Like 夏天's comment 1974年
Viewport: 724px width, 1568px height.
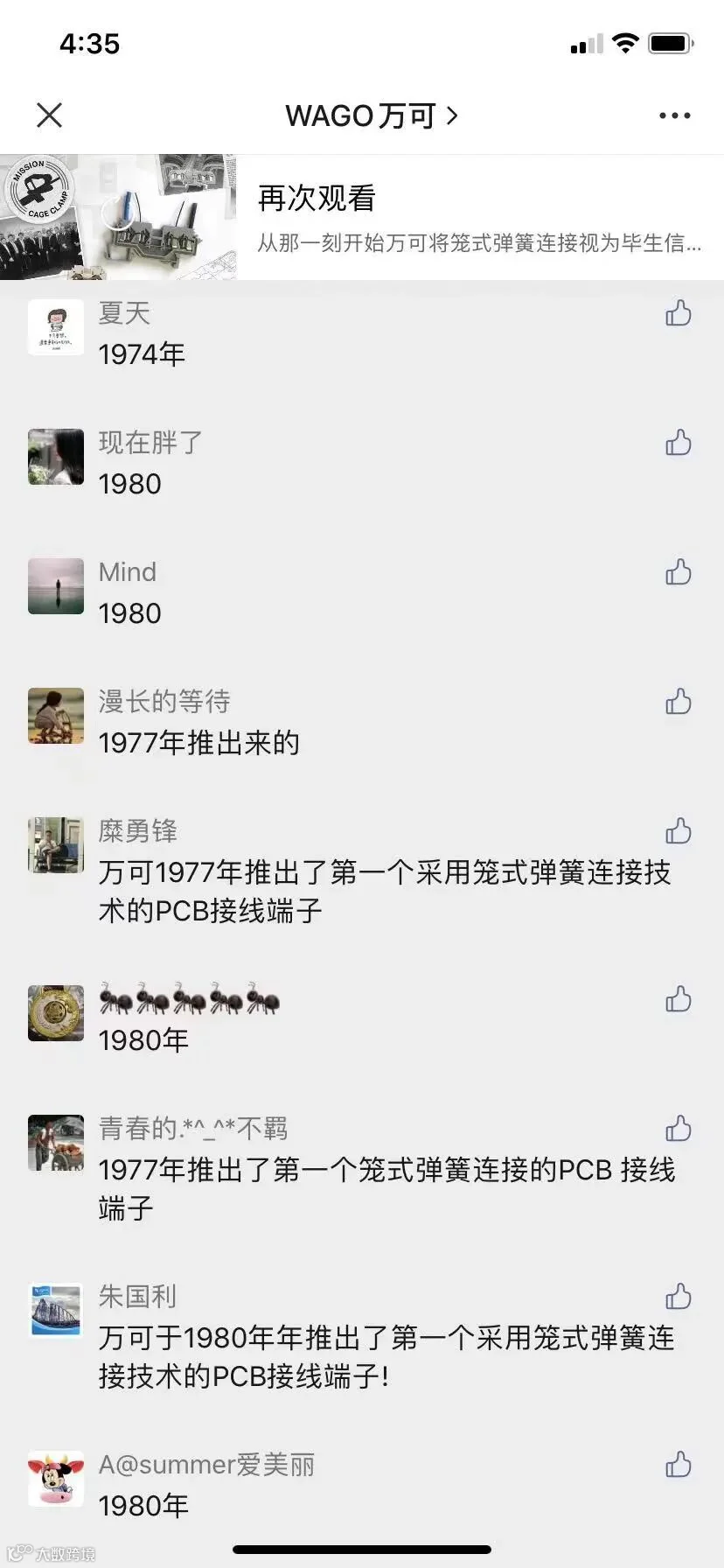click(679, 313)
